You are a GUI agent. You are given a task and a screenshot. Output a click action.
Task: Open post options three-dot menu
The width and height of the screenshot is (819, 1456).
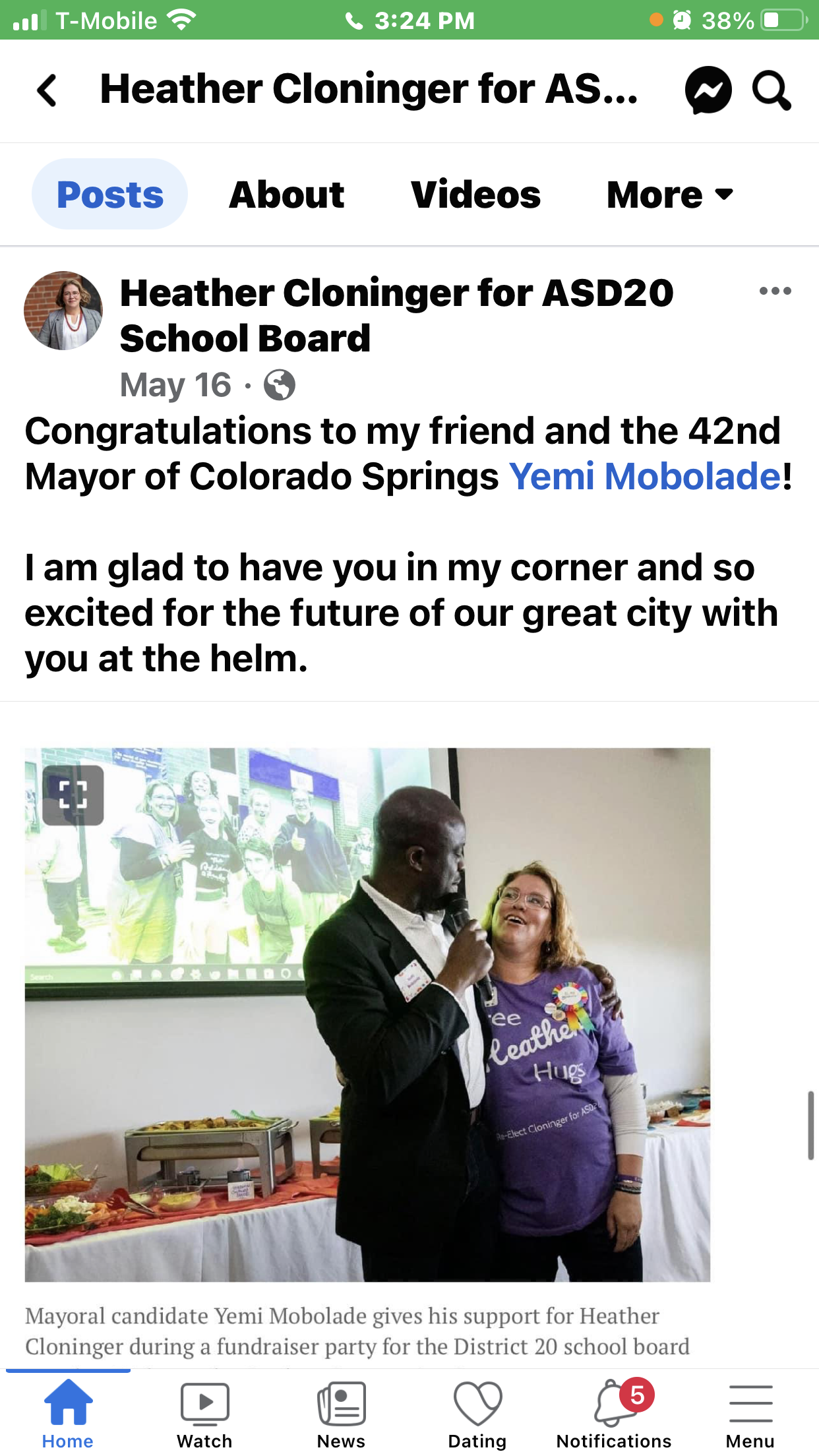775,291
